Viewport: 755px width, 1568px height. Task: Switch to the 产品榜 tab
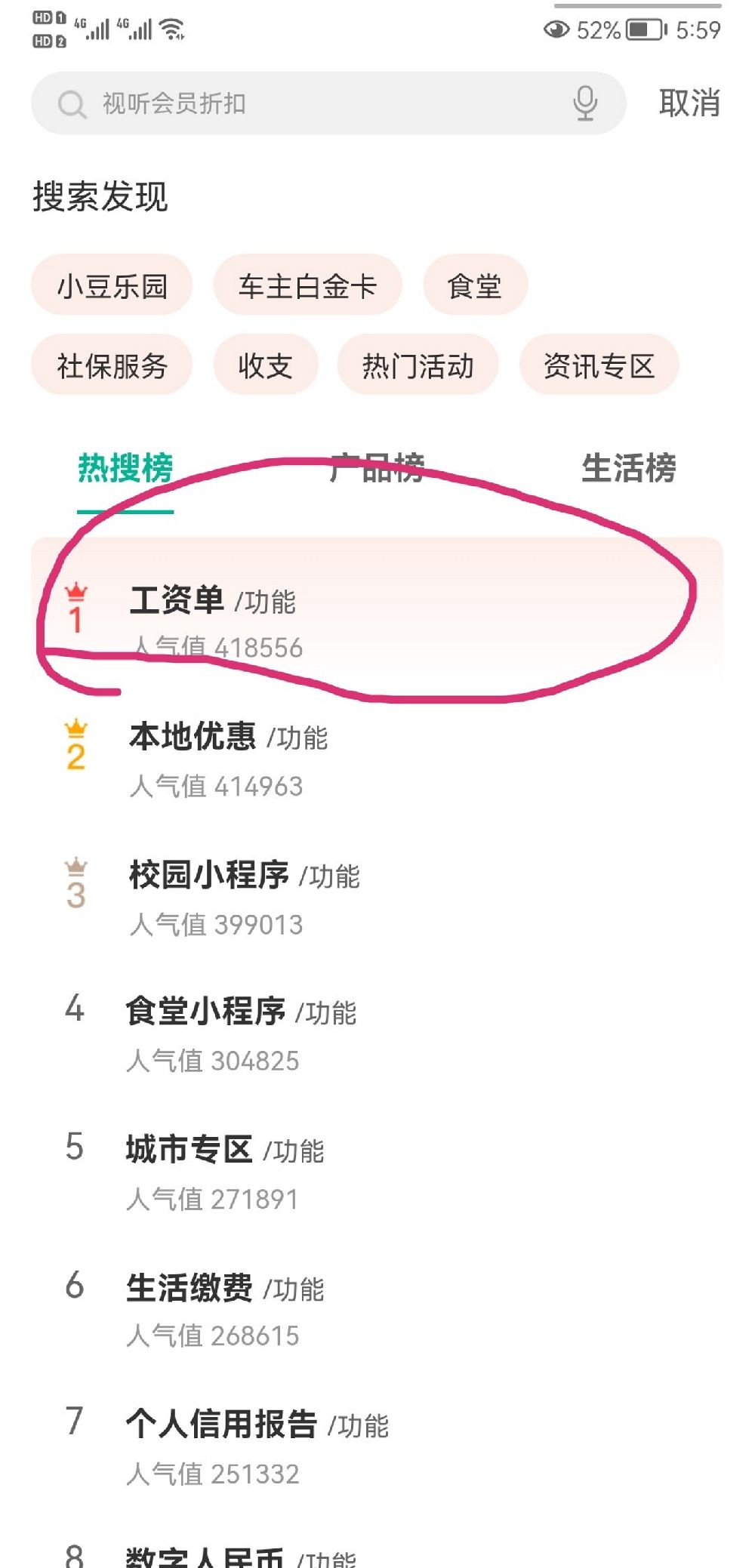[377, 468]
